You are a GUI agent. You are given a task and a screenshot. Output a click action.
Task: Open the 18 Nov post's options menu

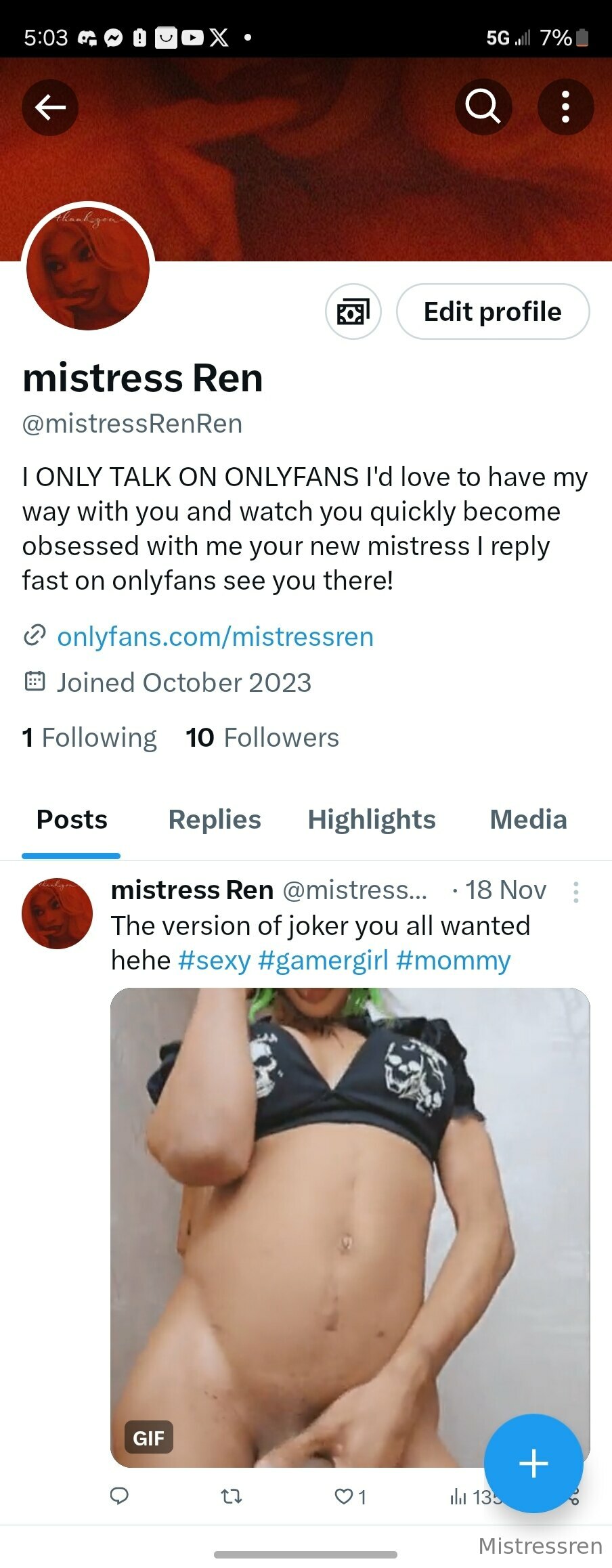point(575,892)
